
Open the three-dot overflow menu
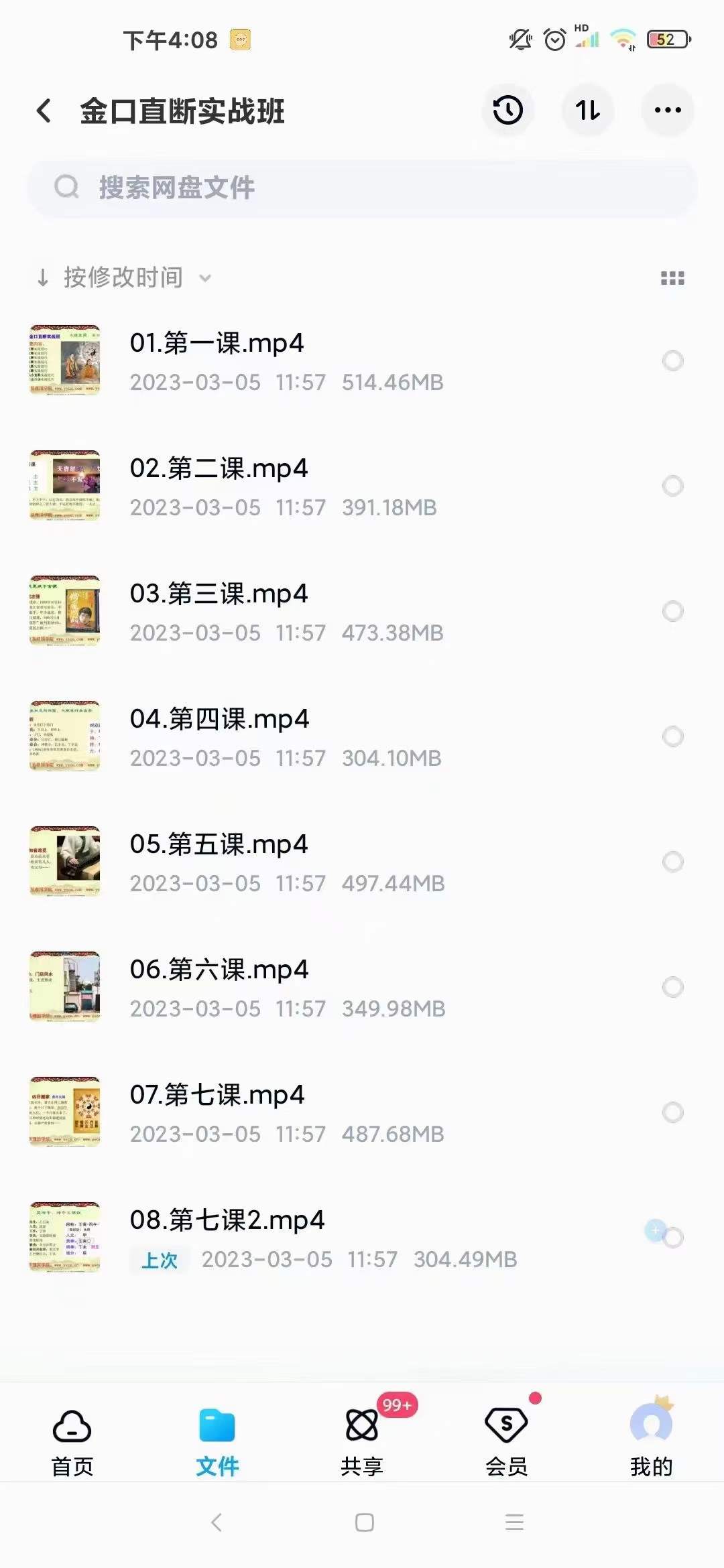[668, 111]
